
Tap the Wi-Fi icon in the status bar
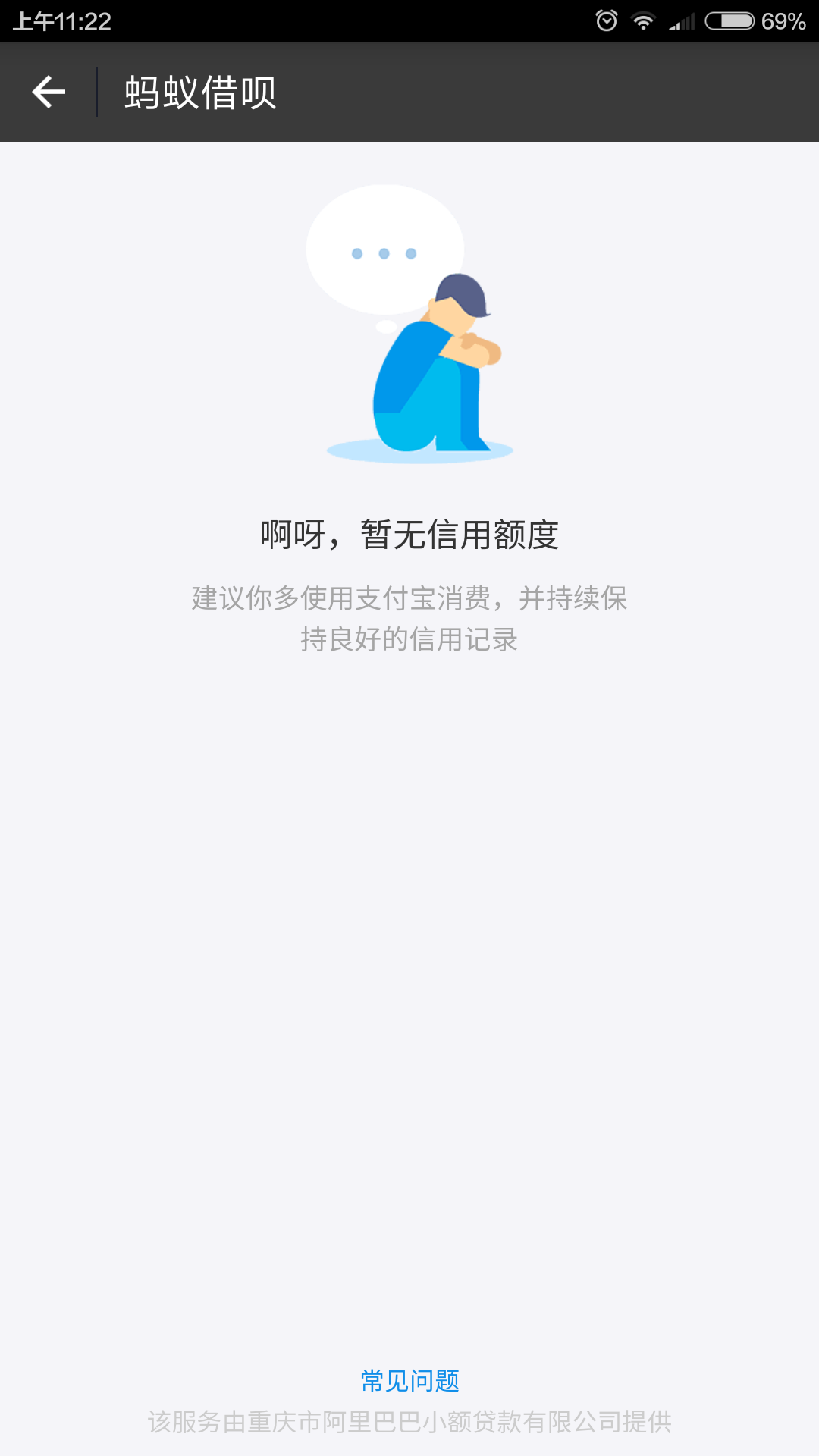tap(642, 20)
